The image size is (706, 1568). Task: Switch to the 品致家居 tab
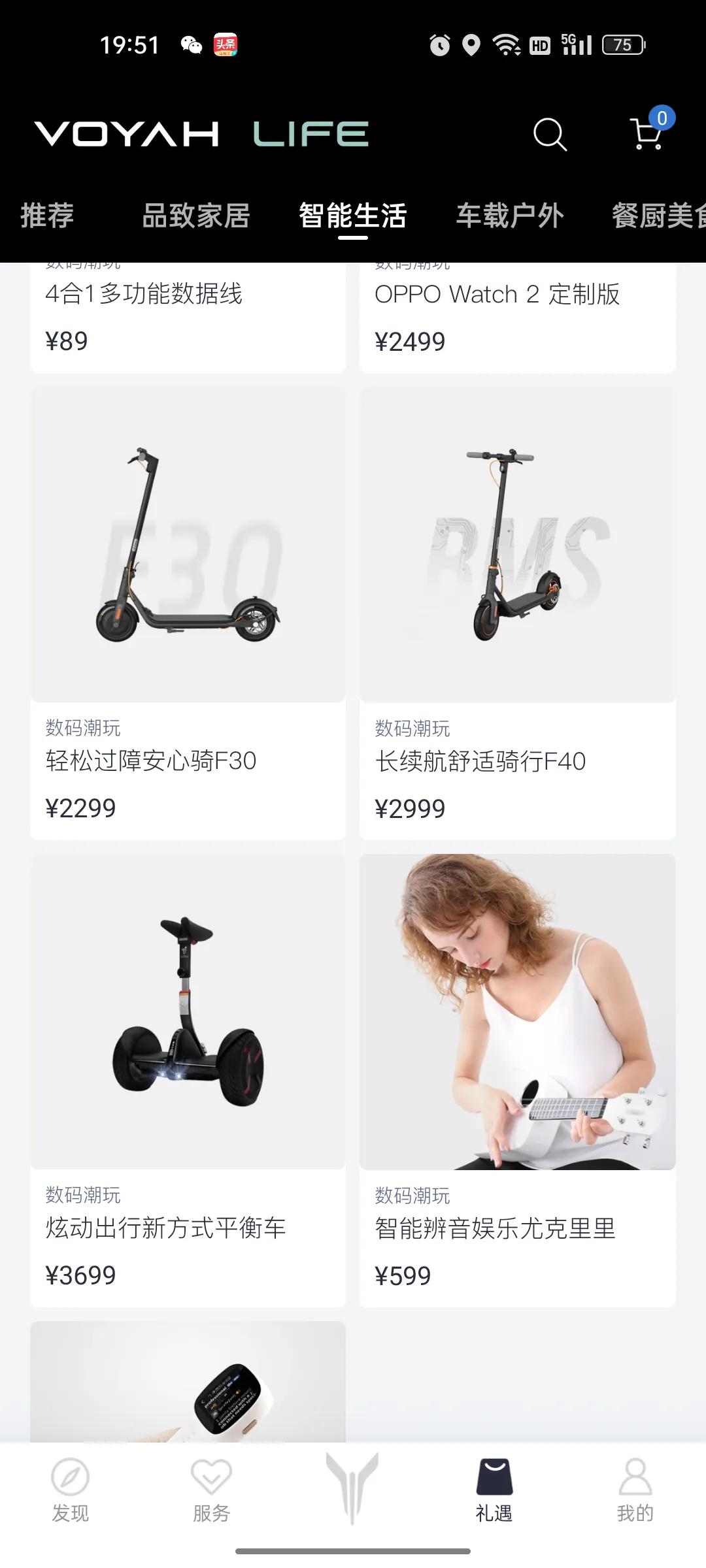pyautogui.click(x=197, y=216)
